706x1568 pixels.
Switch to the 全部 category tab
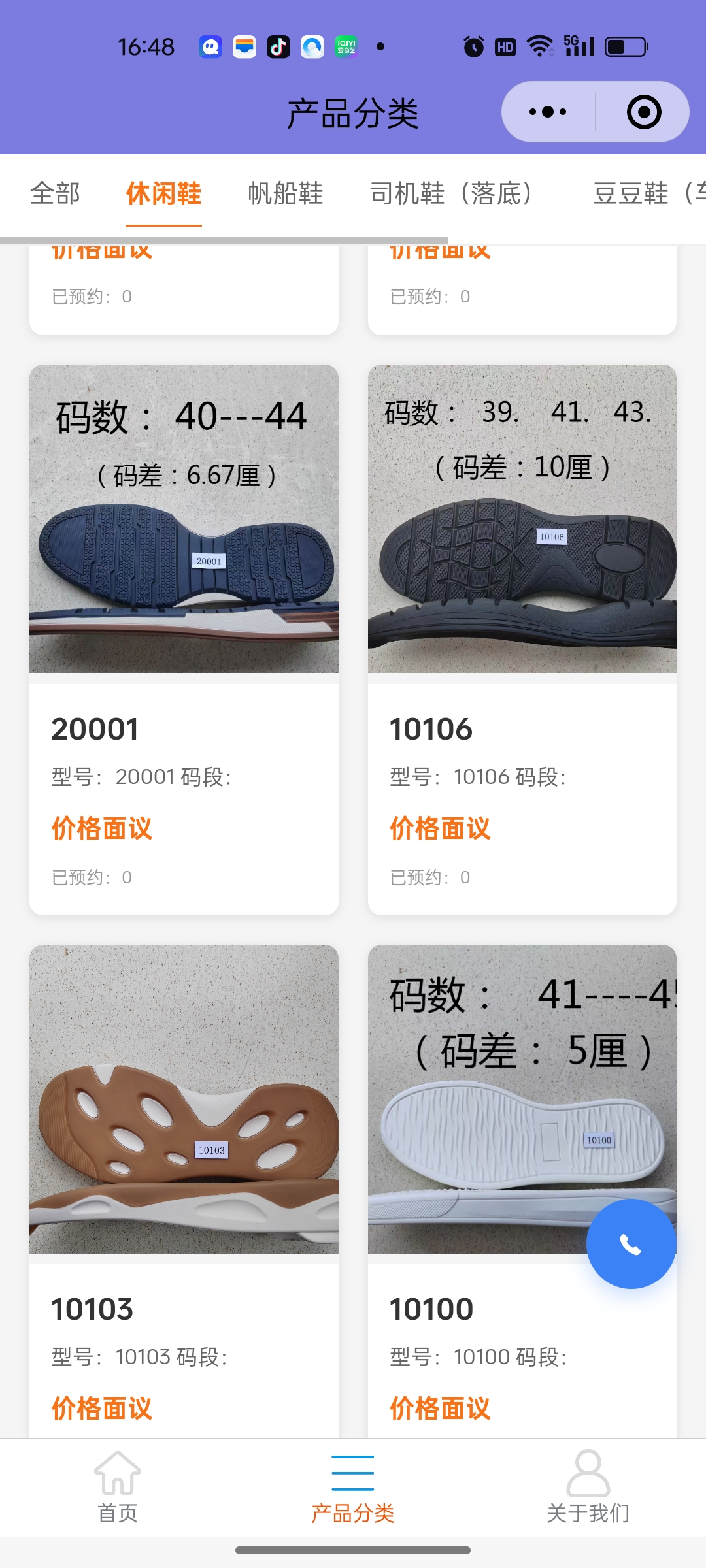55,194
